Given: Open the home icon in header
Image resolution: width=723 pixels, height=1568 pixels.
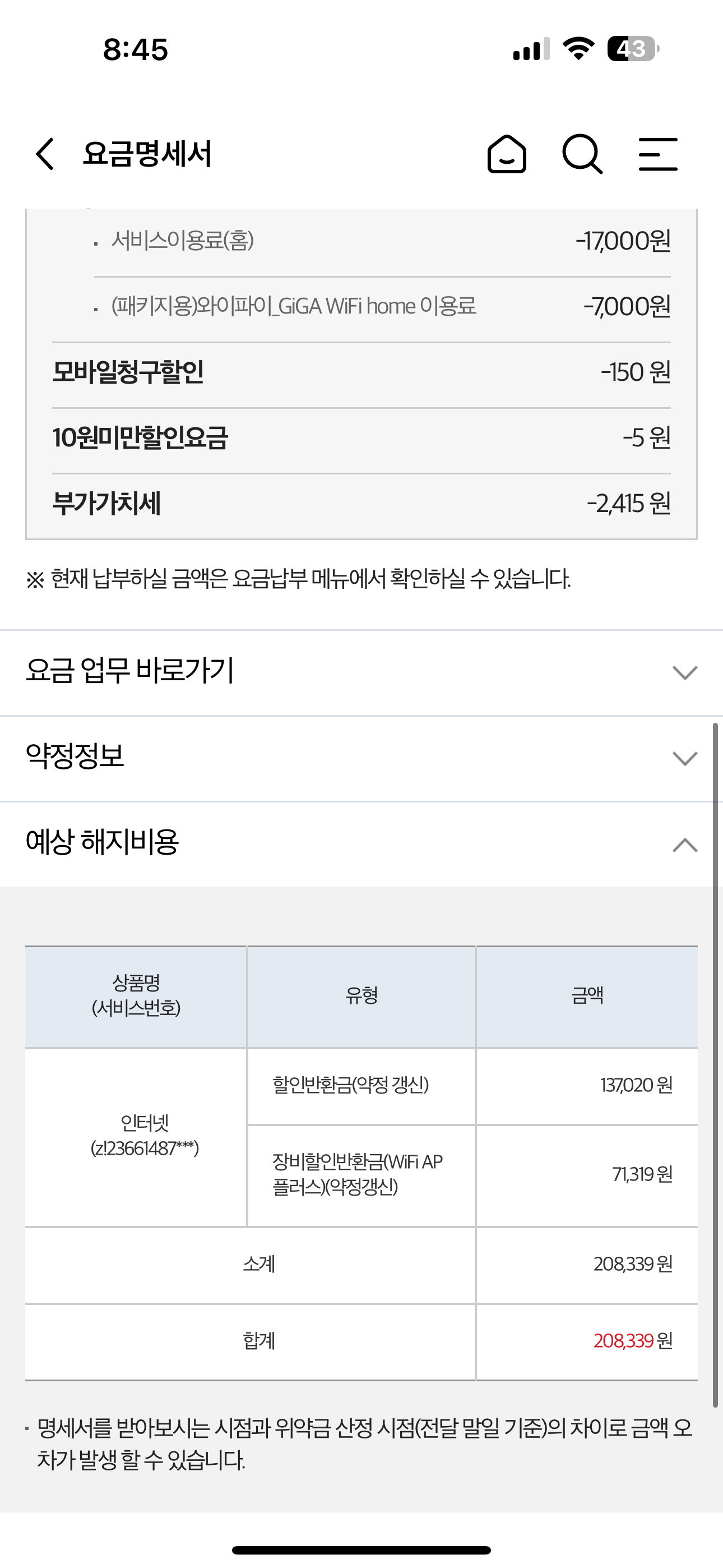Looking at the screenshot, I should coord(506,154).
